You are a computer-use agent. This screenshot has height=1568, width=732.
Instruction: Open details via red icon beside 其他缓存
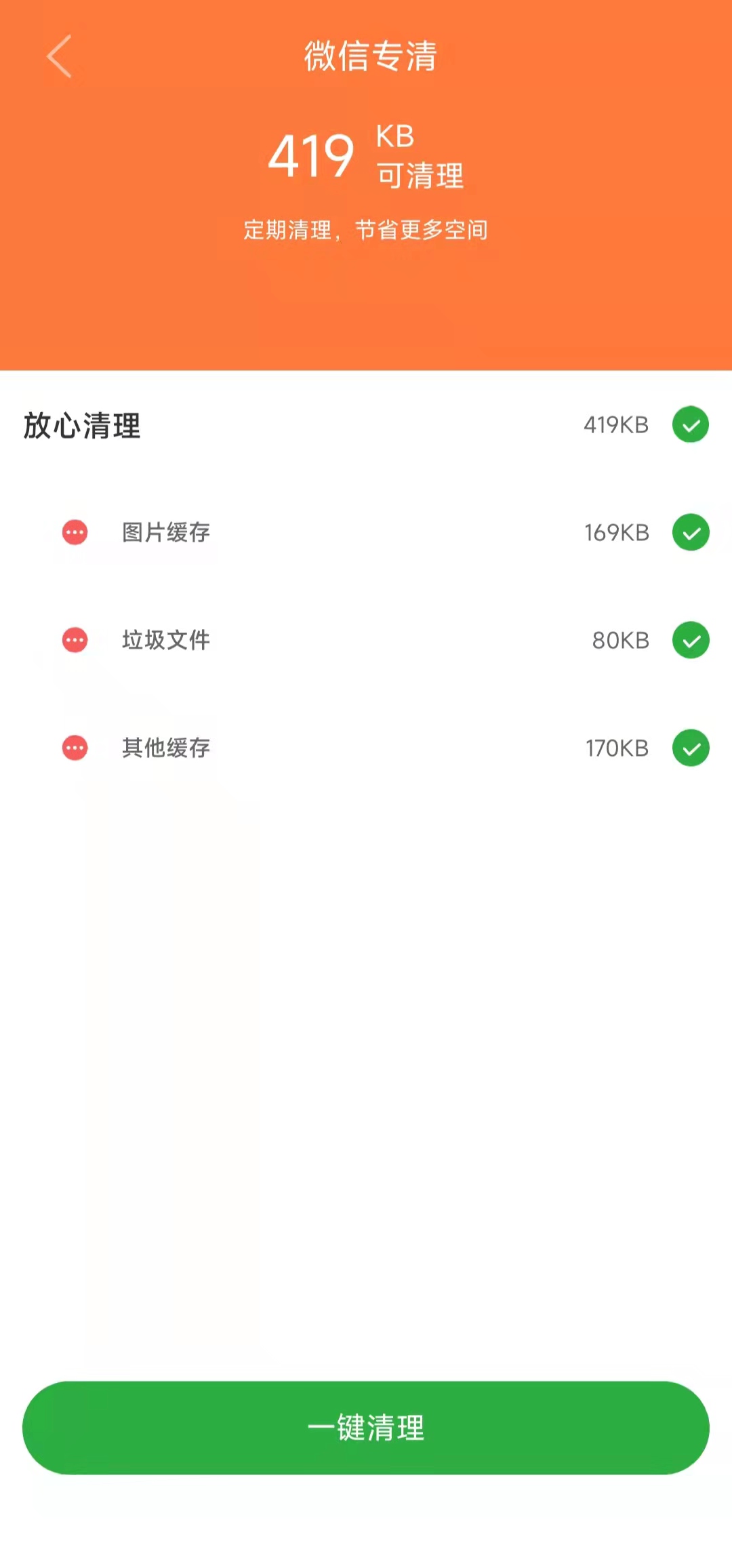click(x=75, y=748)
